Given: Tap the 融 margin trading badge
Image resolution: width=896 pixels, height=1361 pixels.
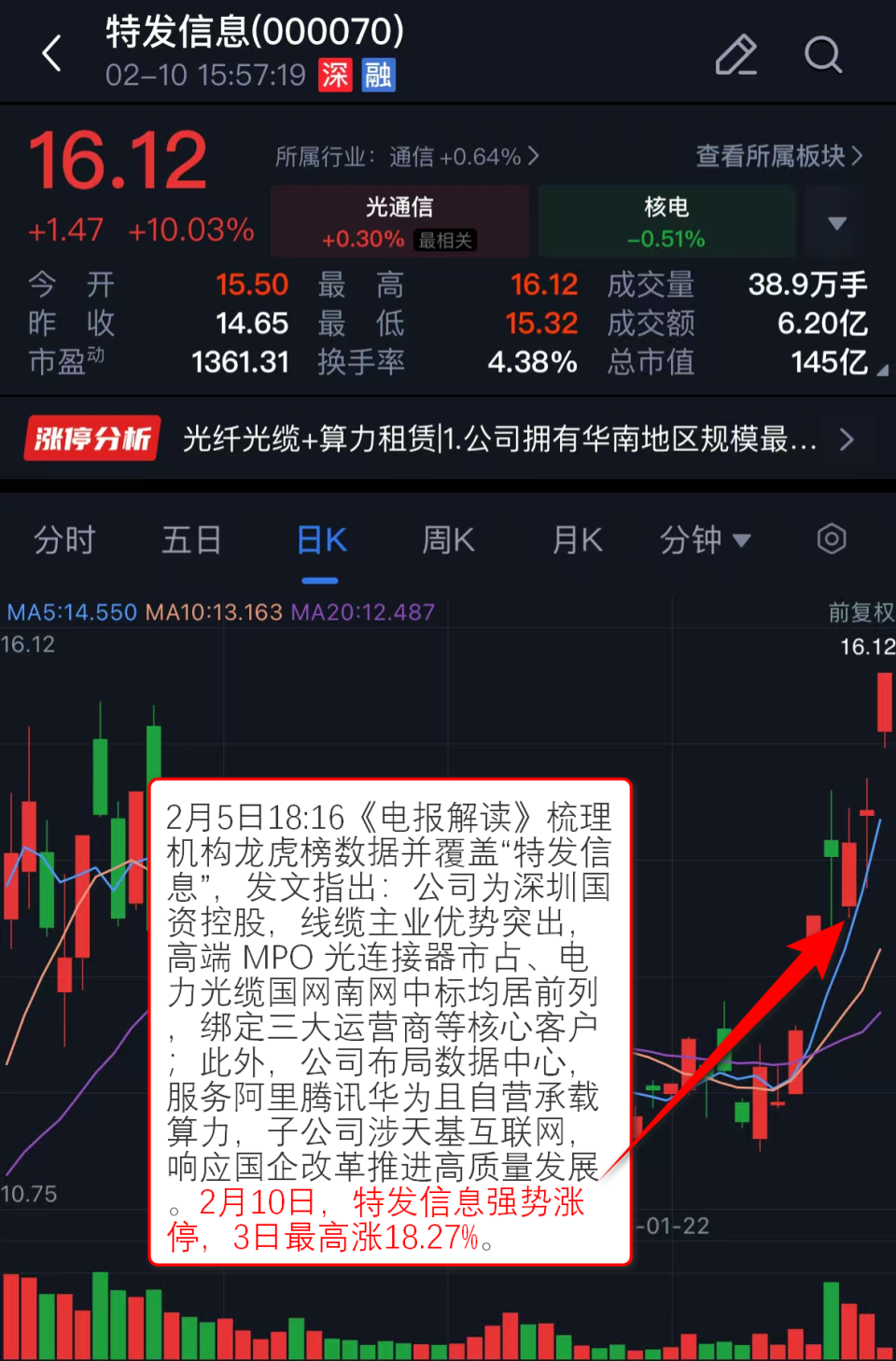Looking at the screenshot, I should 381,76.
